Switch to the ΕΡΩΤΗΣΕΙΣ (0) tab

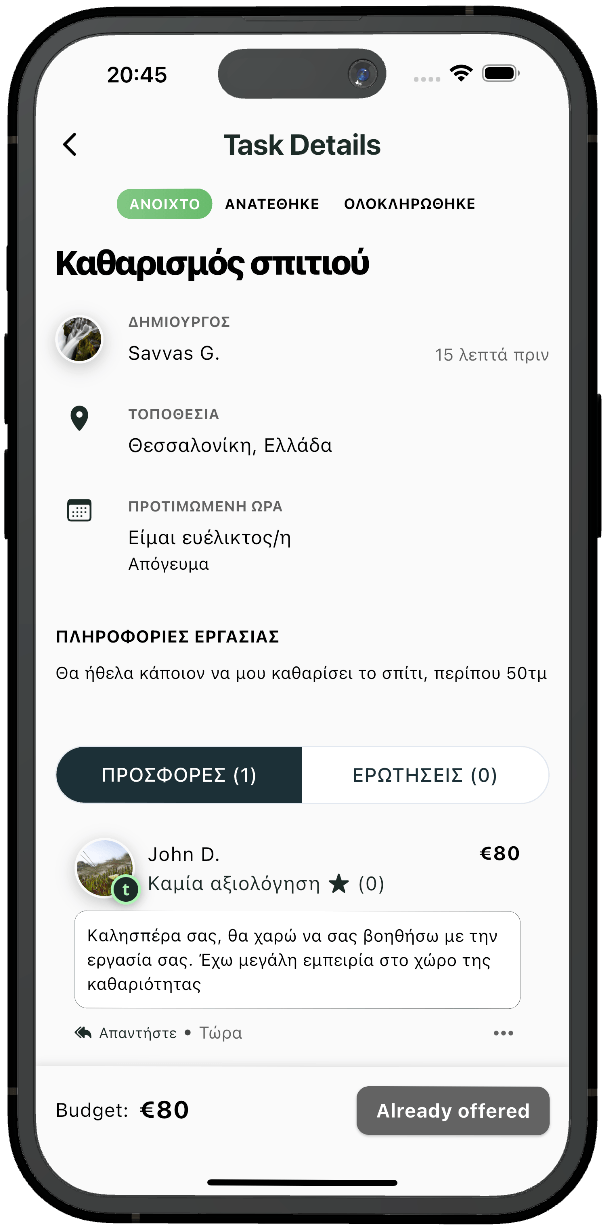425,775
